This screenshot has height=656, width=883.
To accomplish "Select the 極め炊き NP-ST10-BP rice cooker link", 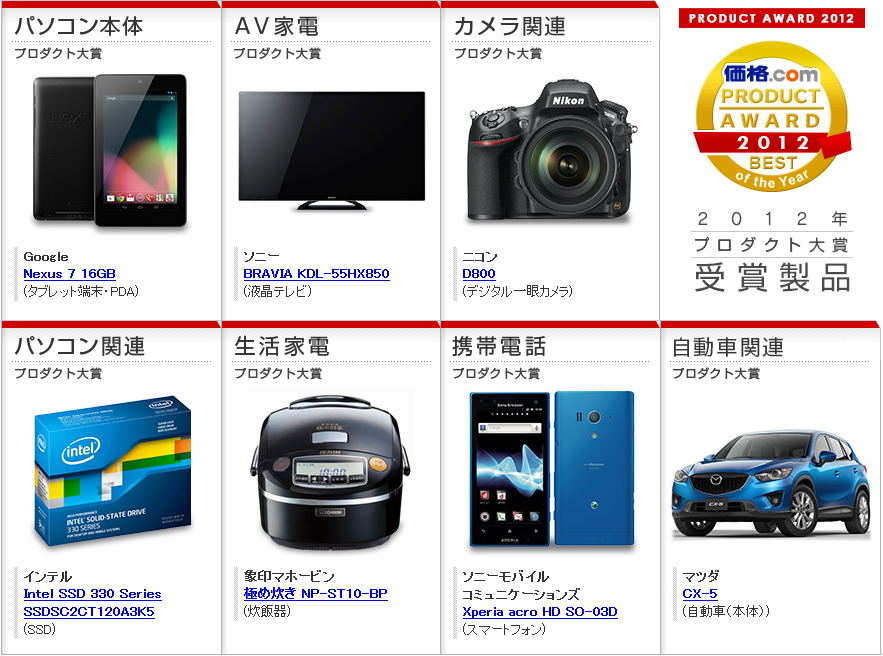I will click(315, 594).
